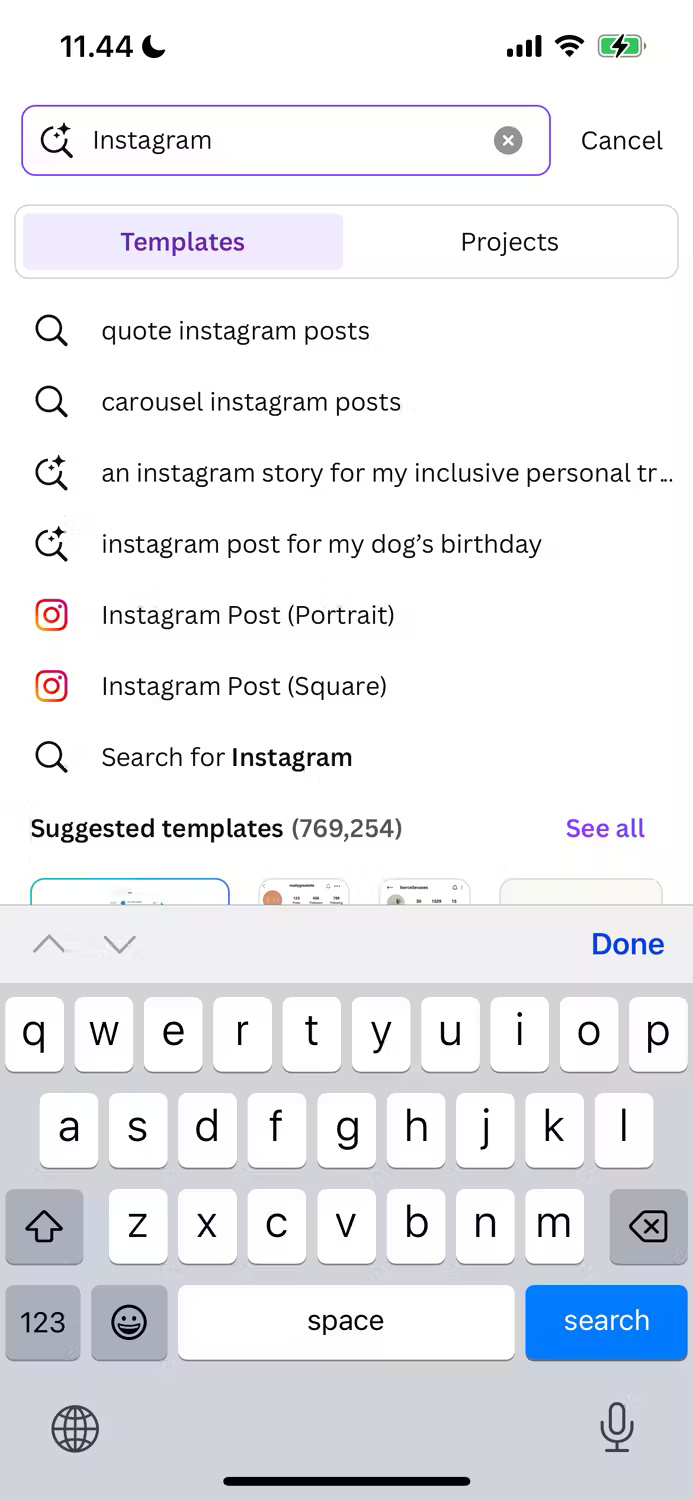Pick the dog's birthday Instagram post prompt
Image resolution: width=693 pixels, height=1500 pixels.
321,544
